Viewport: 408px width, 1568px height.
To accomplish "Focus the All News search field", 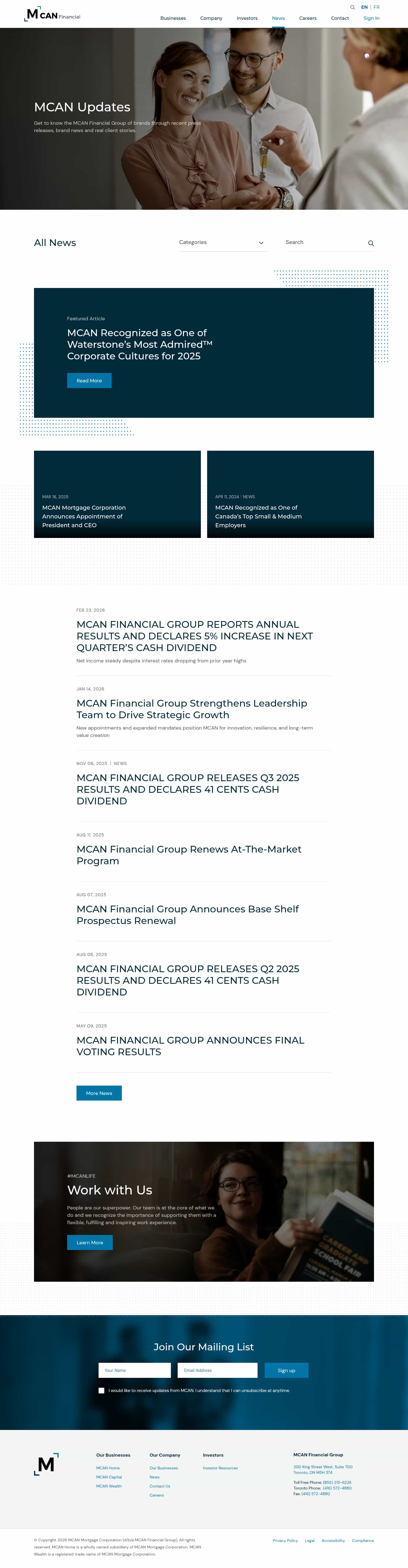I will [x=324, y=243].
